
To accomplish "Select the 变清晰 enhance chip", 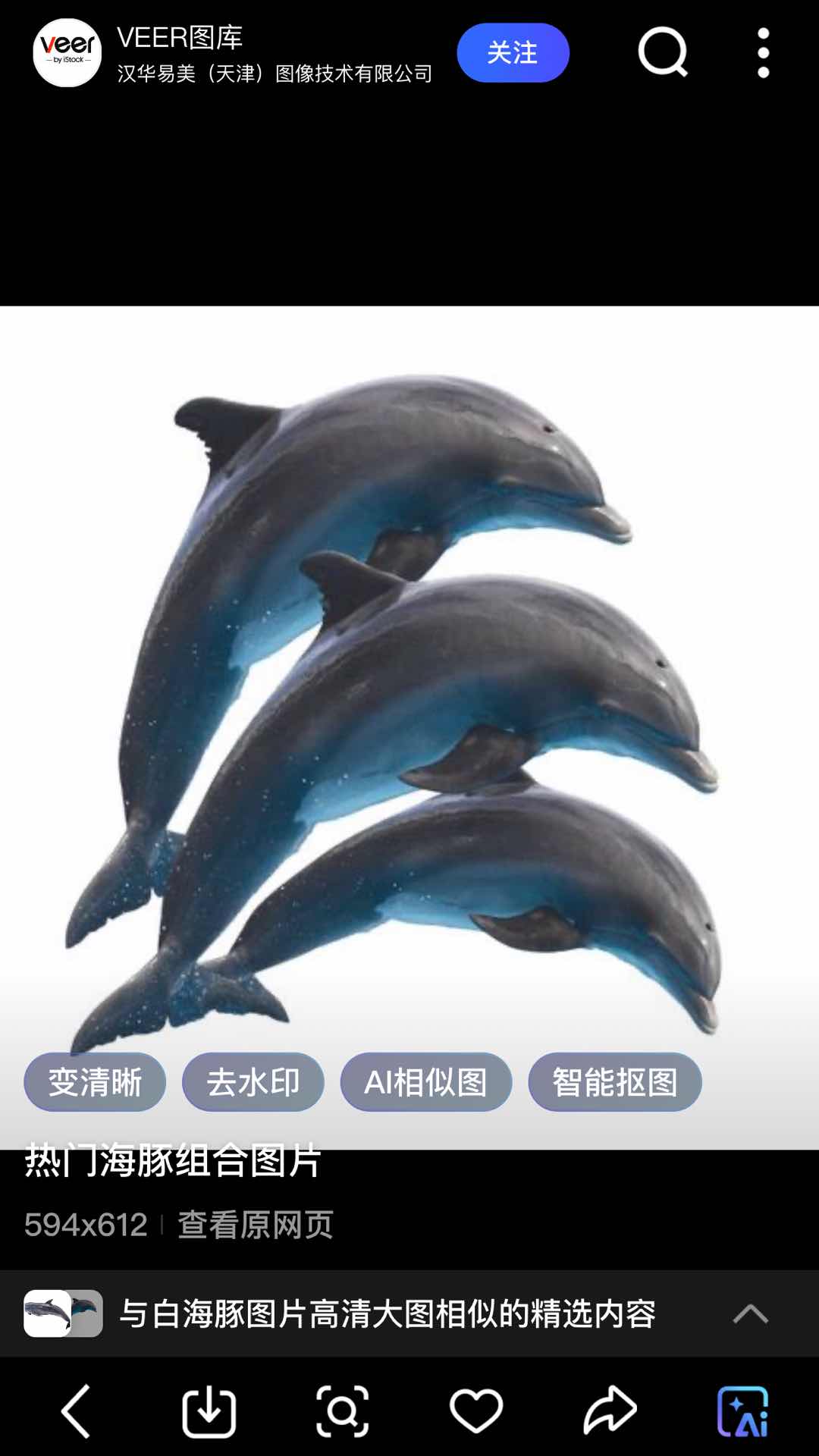I will point(95,1082).
